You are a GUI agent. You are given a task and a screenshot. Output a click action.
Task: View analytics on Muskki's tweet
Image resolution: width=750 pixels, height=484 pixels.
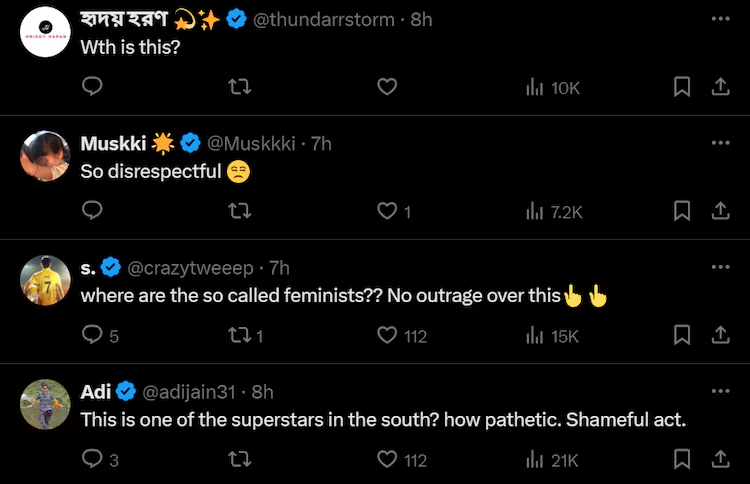tap(554, 211)
